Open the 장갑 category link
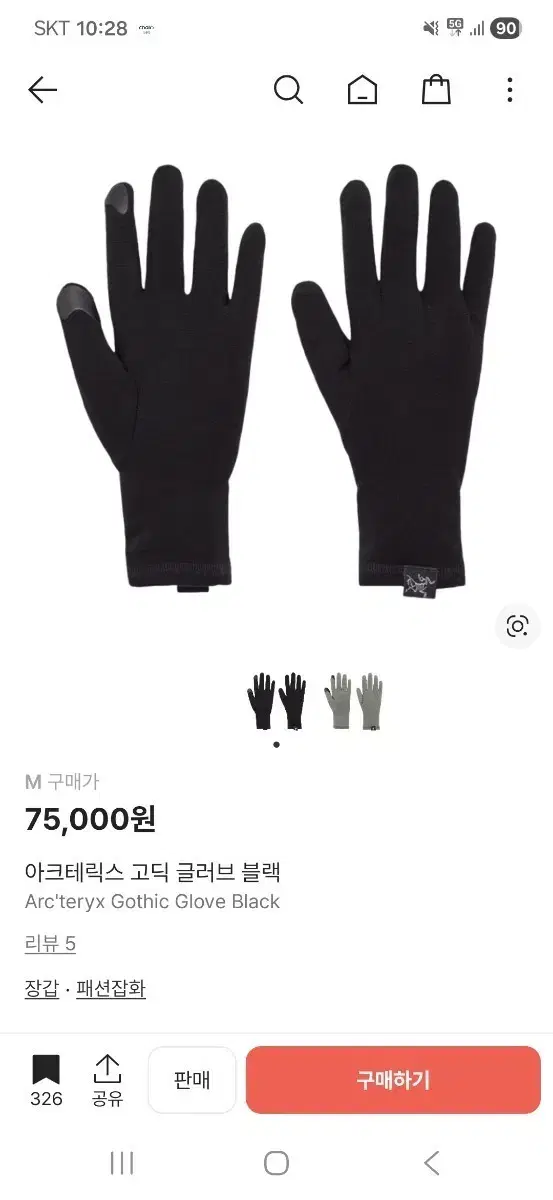The height and width of the screenshot is (1200, 553). 42,989
